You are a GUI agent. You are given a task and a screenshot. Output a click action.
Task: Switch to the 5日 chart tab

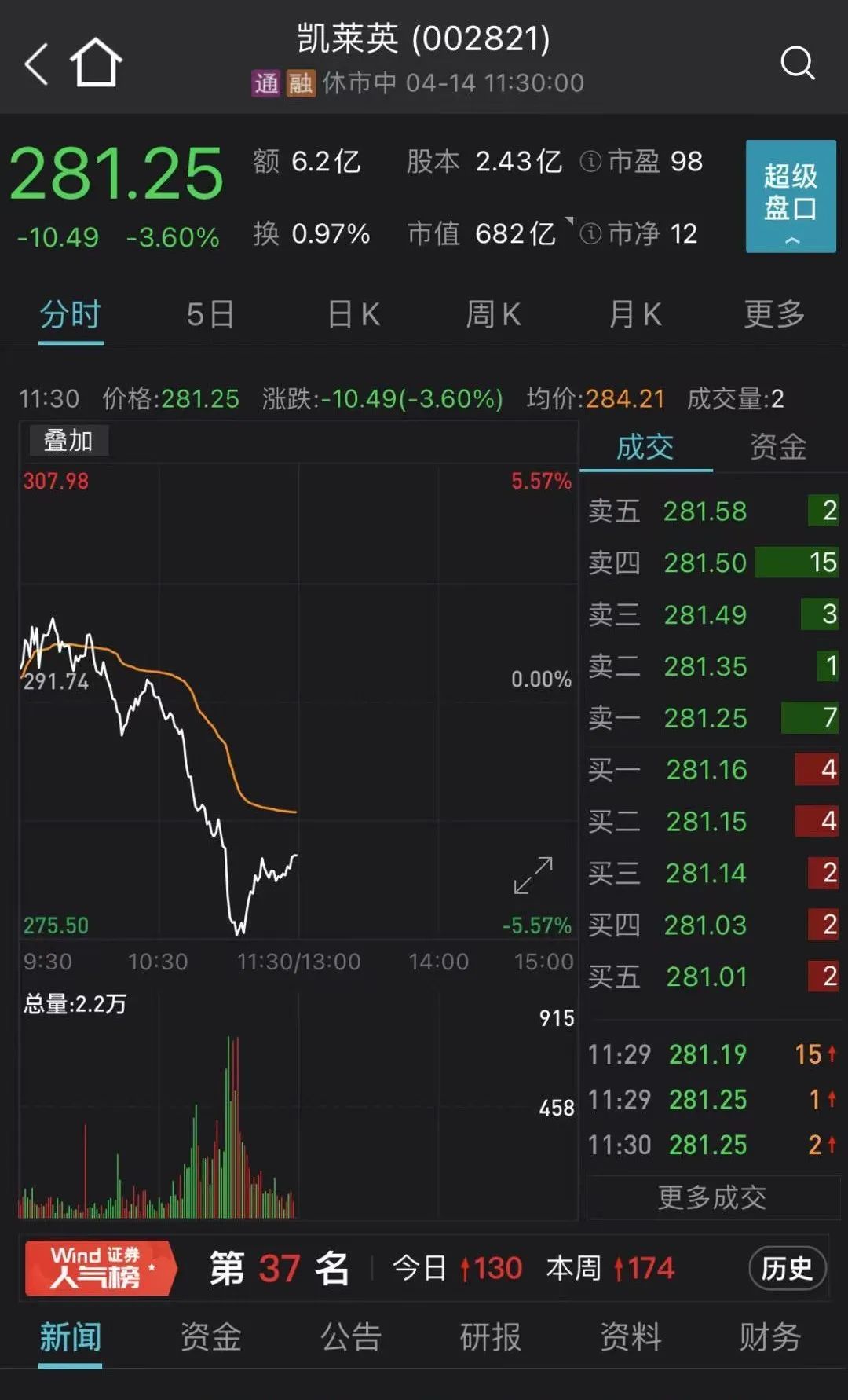click(x=210, y=315)
